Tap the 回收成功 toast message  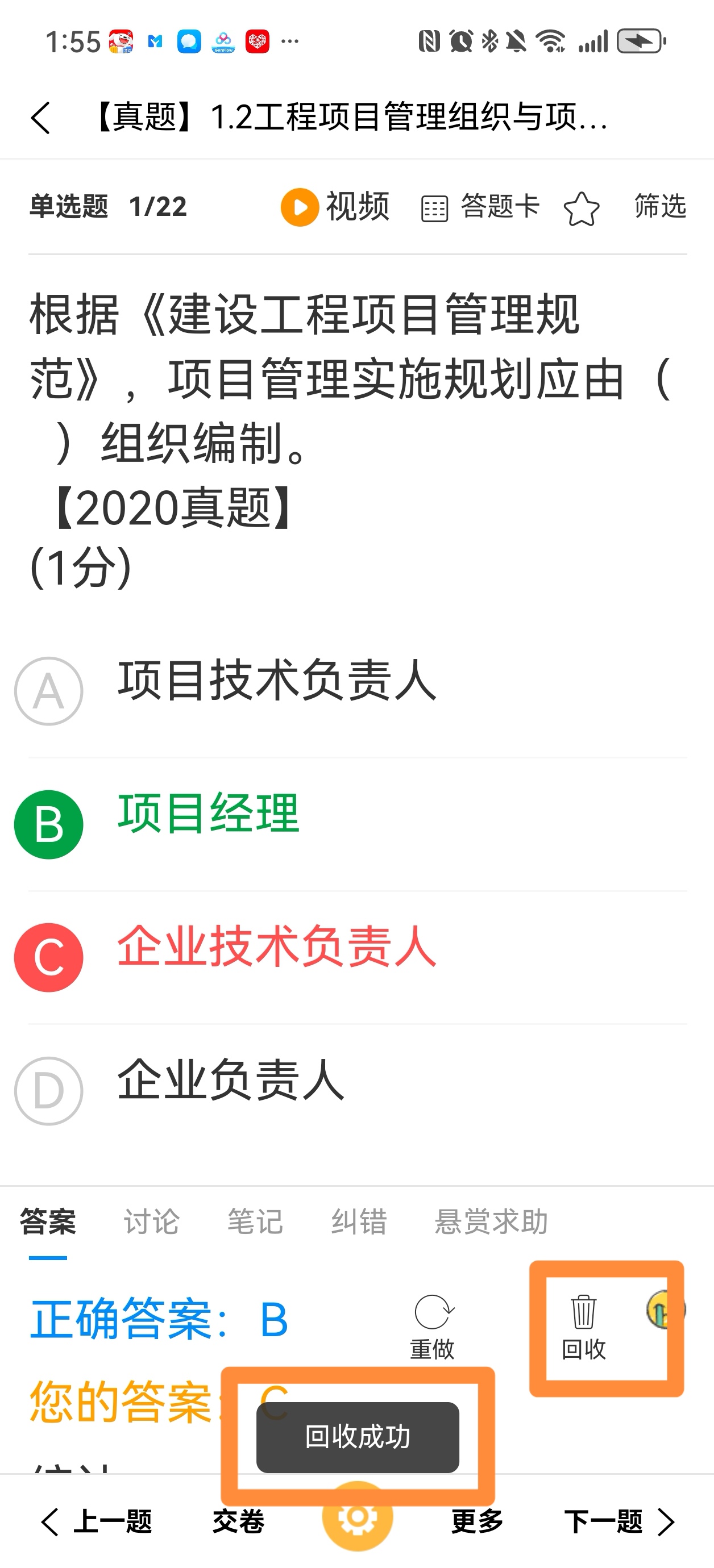[357, 1438]
